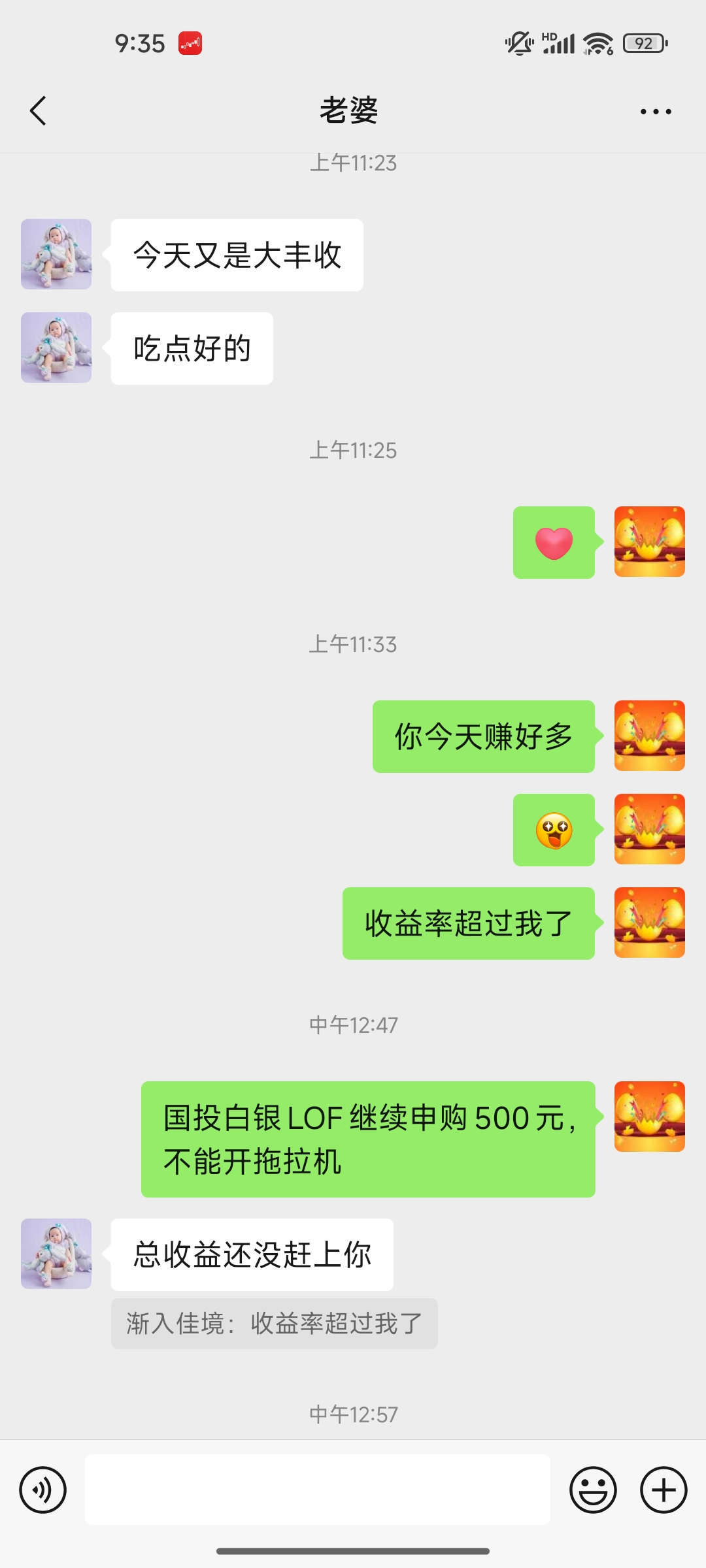Focus the message text field
The image size is (706, 1568).
pyautogui.click(x=317, y=1490)
